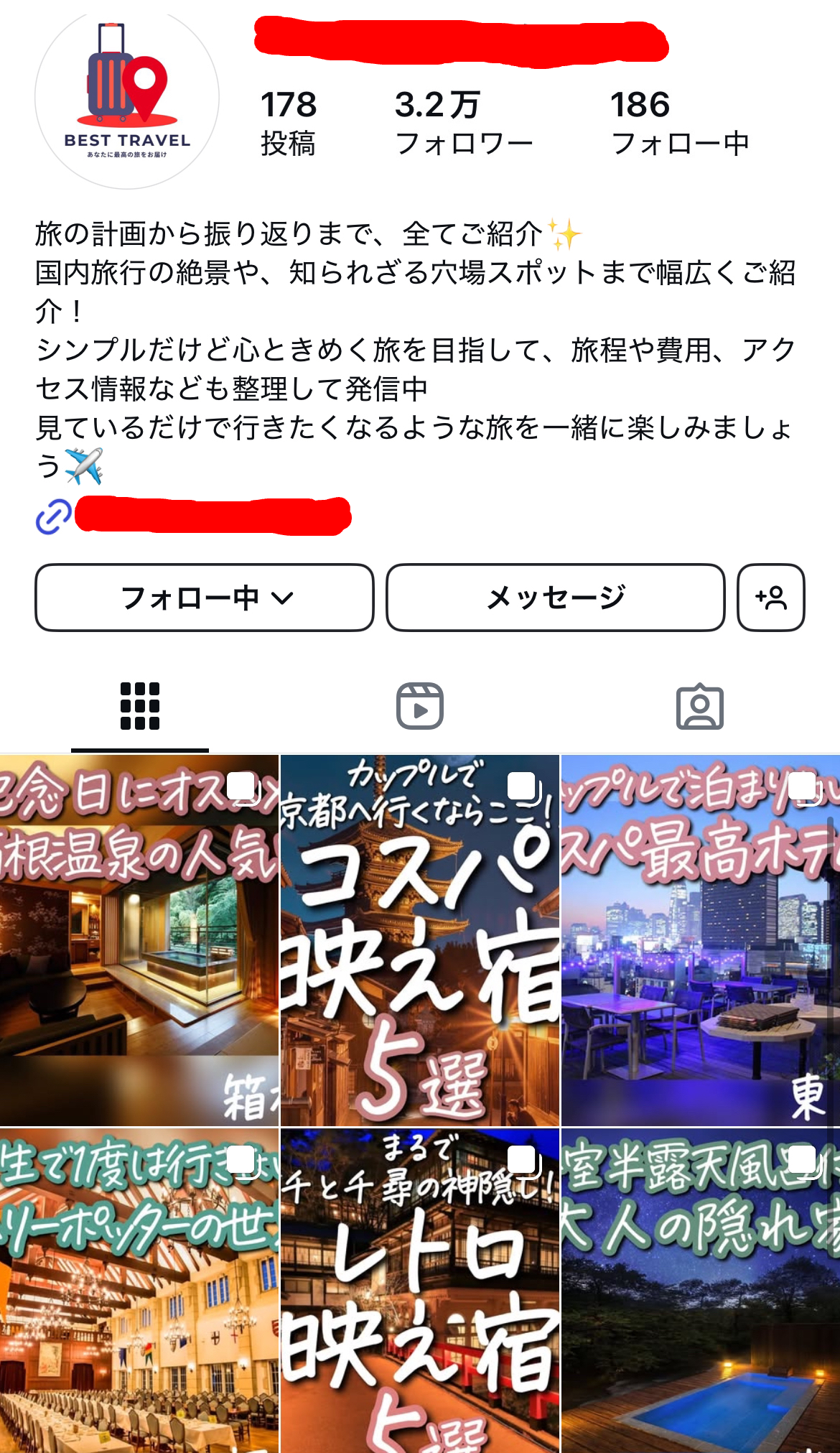840x1453 pixels.
Task: Open the 京都 コスパ映え宿5選 post
Action: pos(420,940)
